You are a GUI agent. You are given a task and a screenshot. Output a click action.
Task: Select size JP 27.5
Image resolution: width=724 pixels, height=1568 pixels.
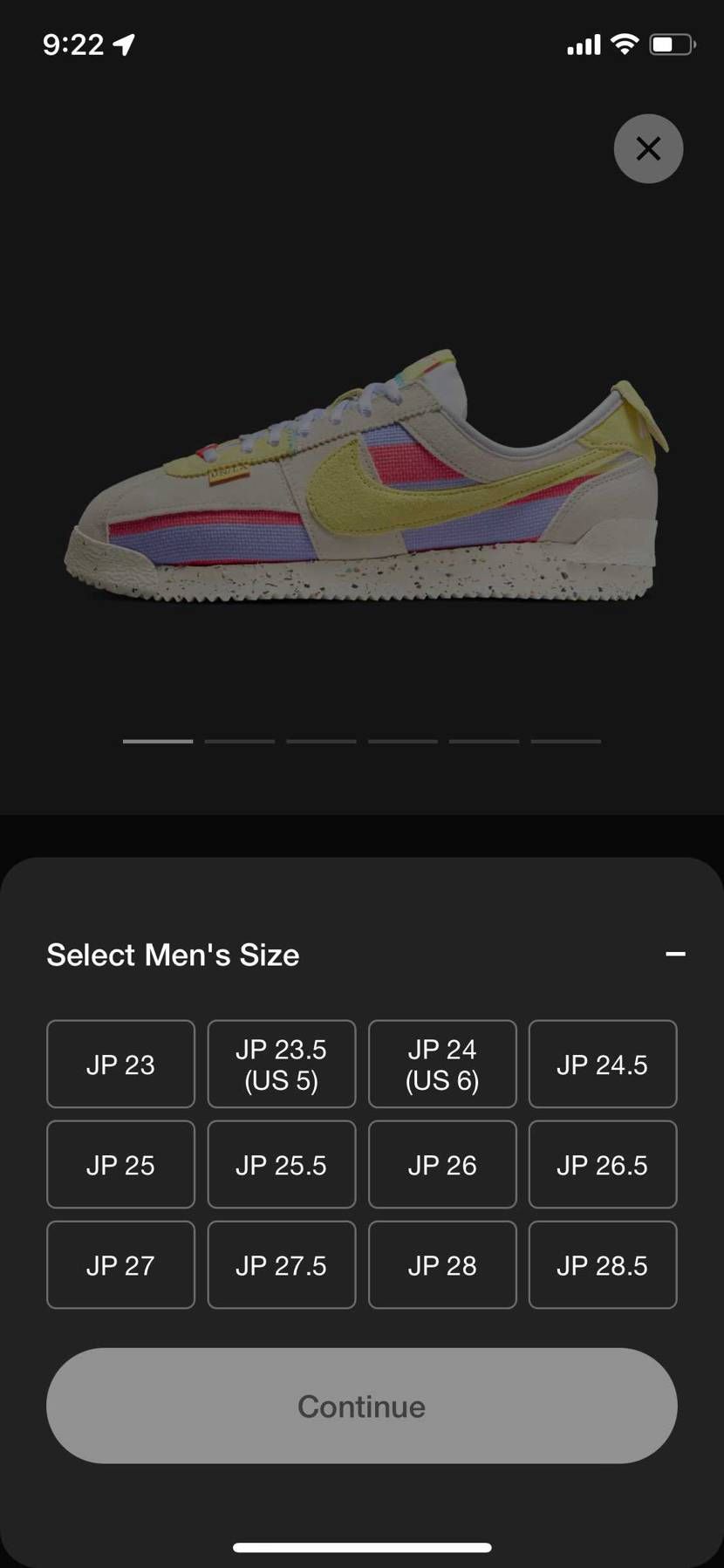tap(281, 1264)
